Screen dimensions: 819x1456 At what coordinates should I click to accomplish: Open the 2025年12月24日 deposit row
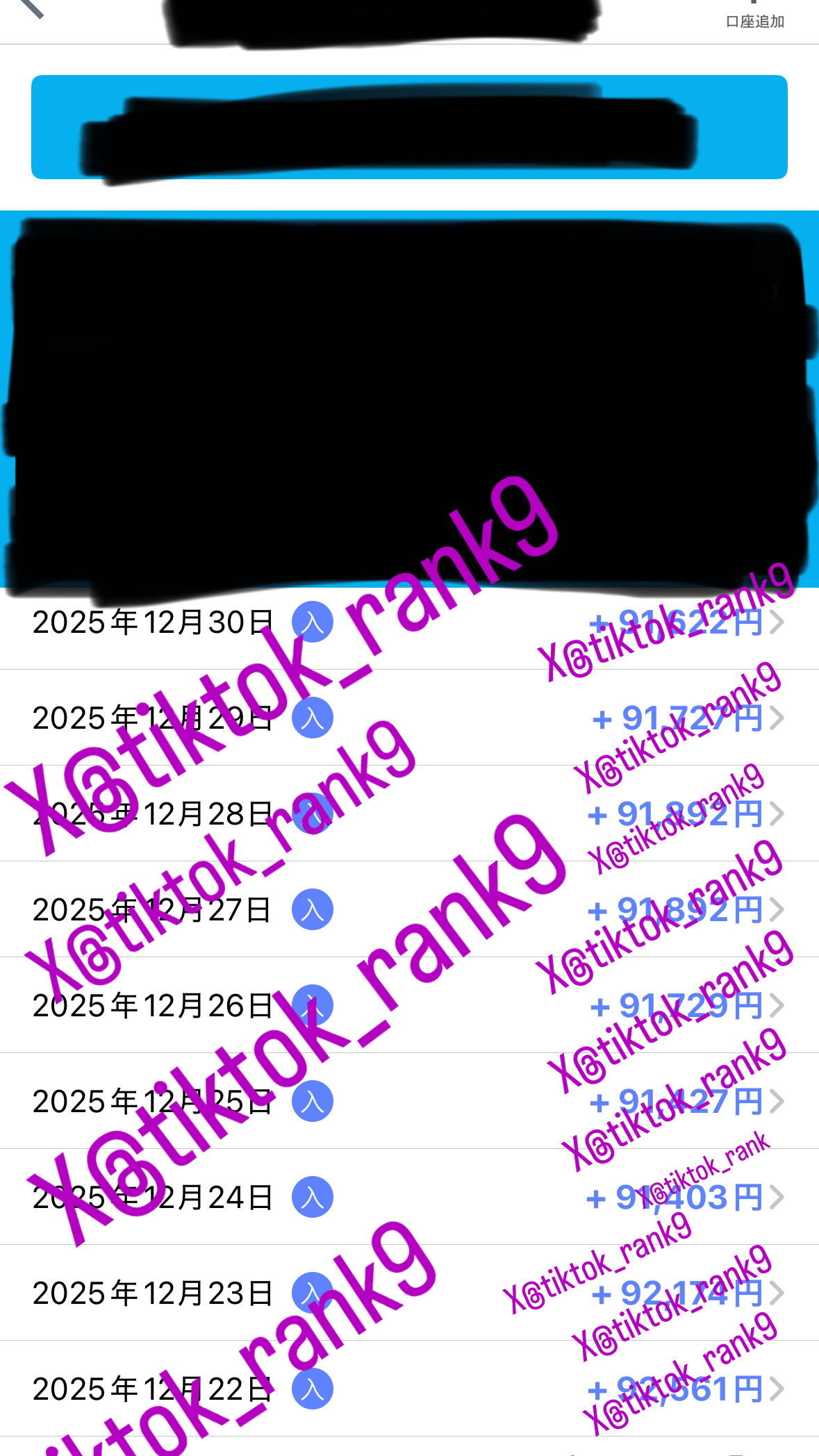pos(409,1198)
